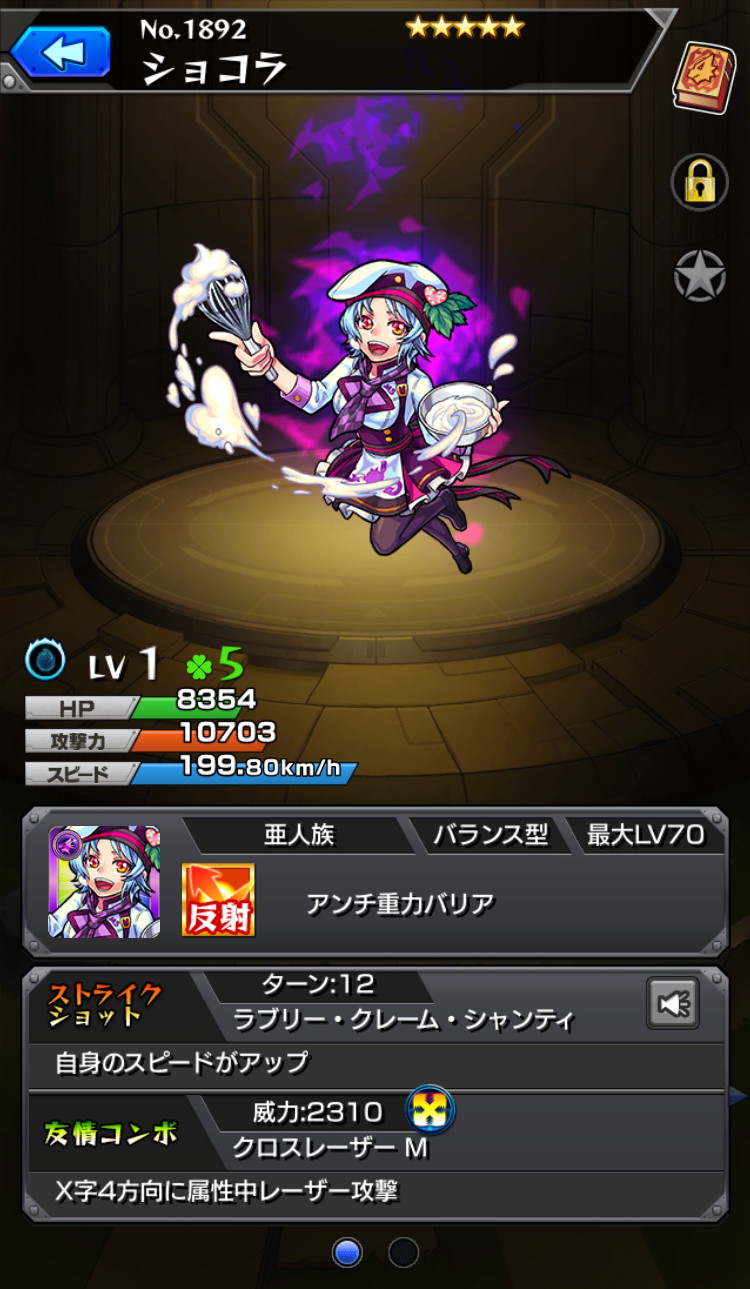Mark ショコラ as favorite with the star
750x1289 pixels.
point(699,275)
